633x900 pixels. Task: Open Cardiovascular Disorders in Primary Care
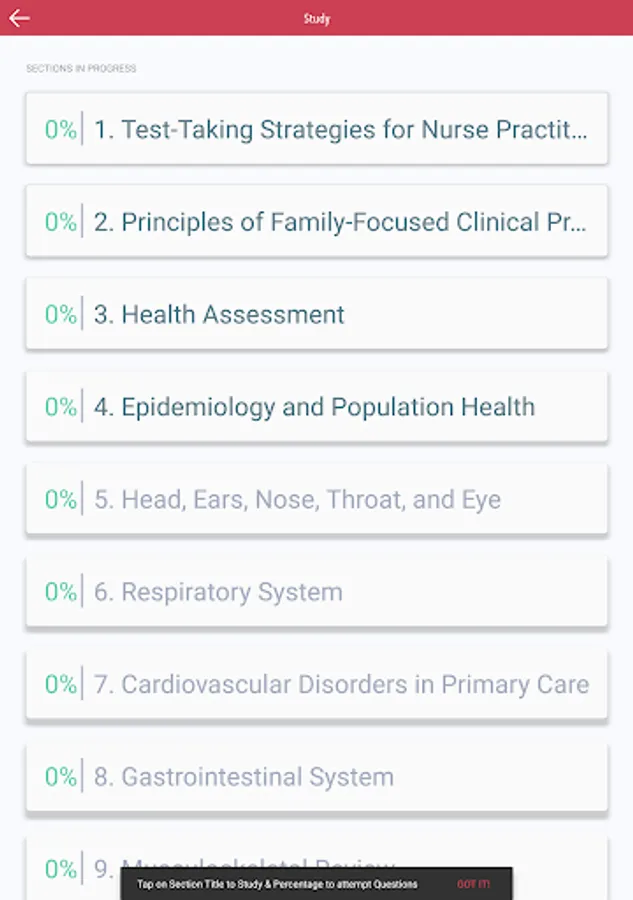pos(355,684)
